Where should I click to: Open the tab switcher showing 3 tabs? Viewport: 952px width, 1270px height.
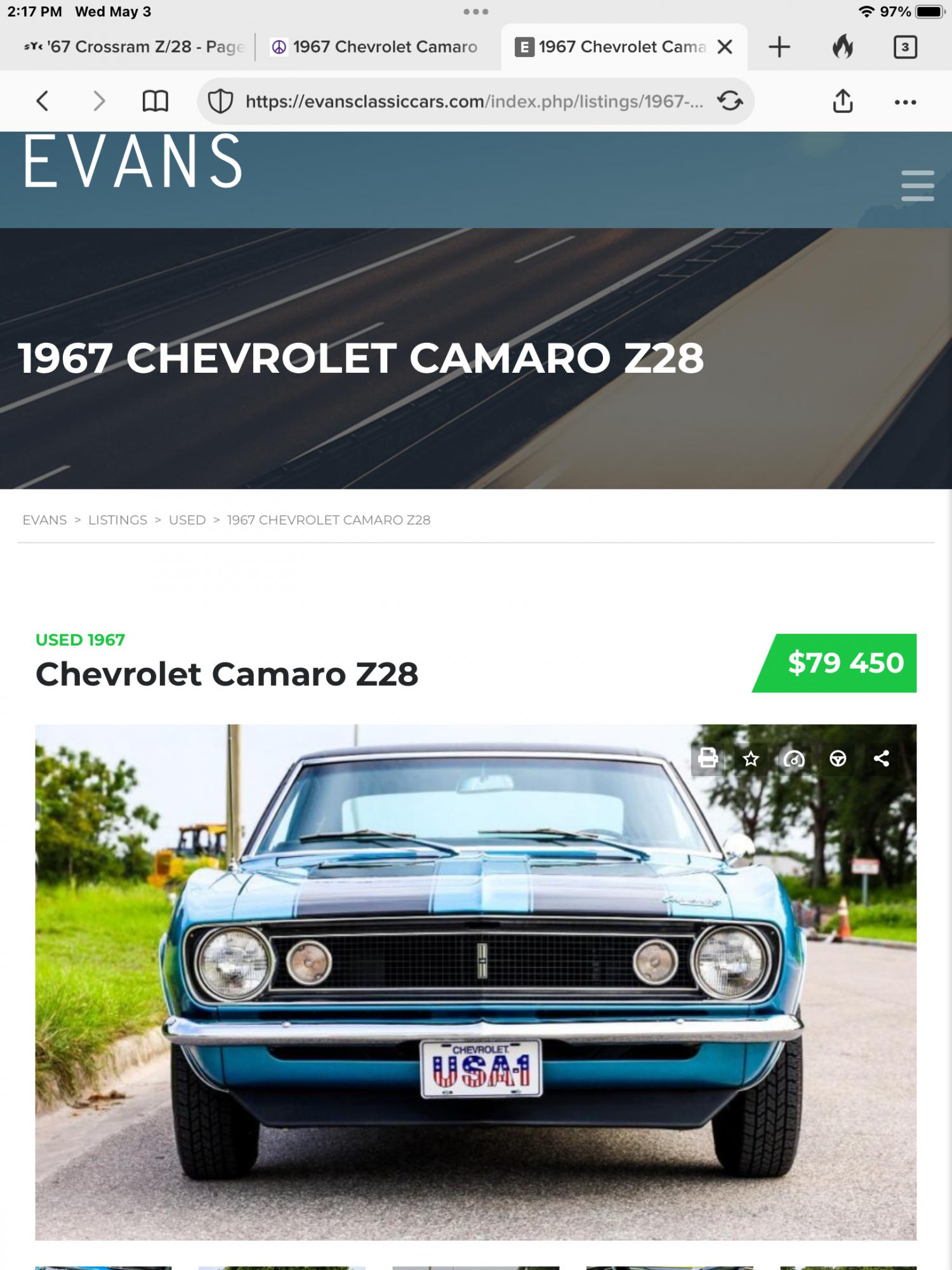click(x=904, y=47)
